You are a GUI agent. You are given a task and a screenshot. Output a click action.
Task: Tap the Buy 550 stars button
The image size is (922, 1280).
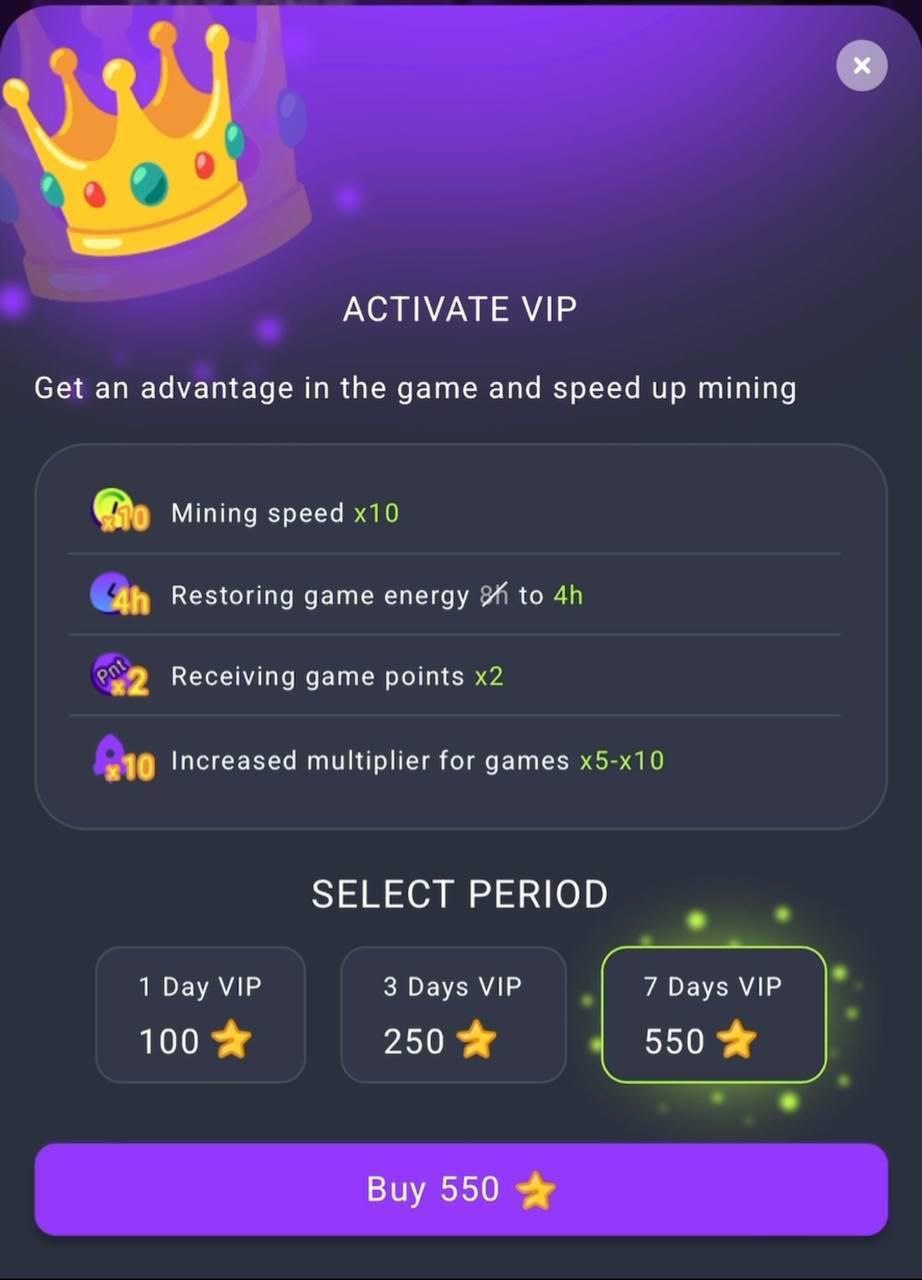click(x=461, y=1189)
